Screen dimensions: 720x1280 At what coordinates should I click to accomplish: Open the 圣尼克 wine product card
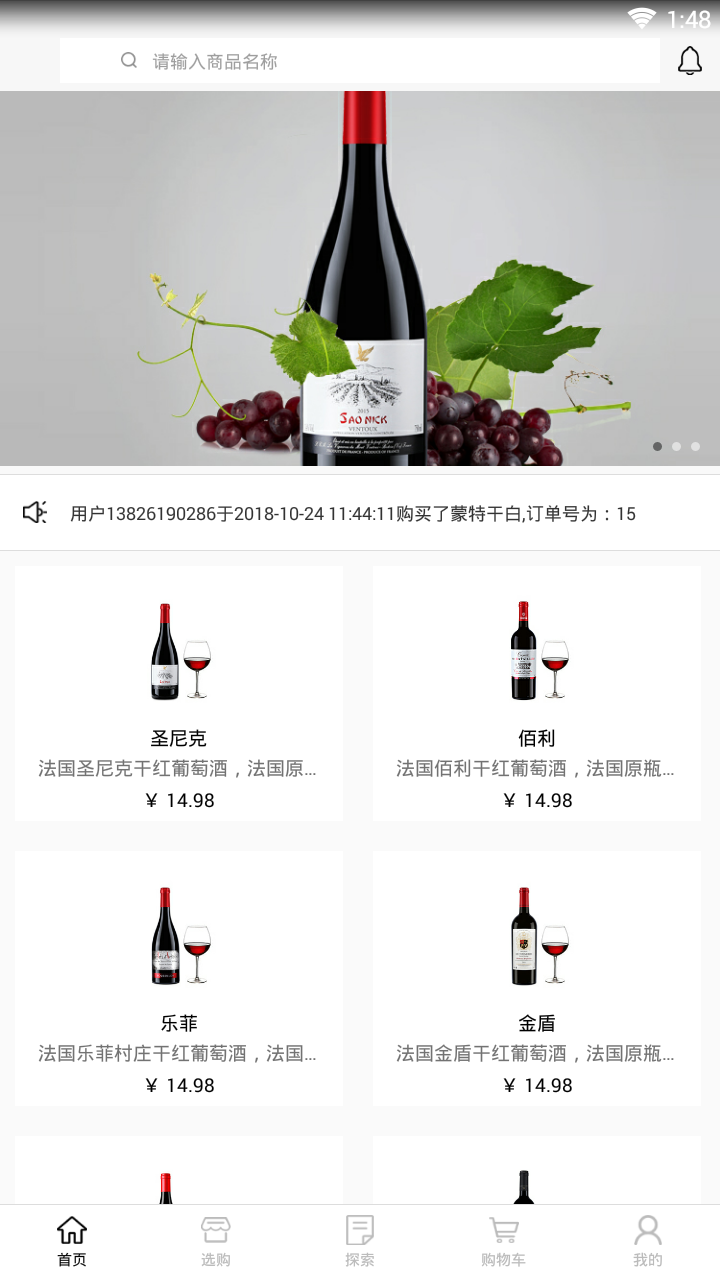pyautogui.click(x=179, y=694)
